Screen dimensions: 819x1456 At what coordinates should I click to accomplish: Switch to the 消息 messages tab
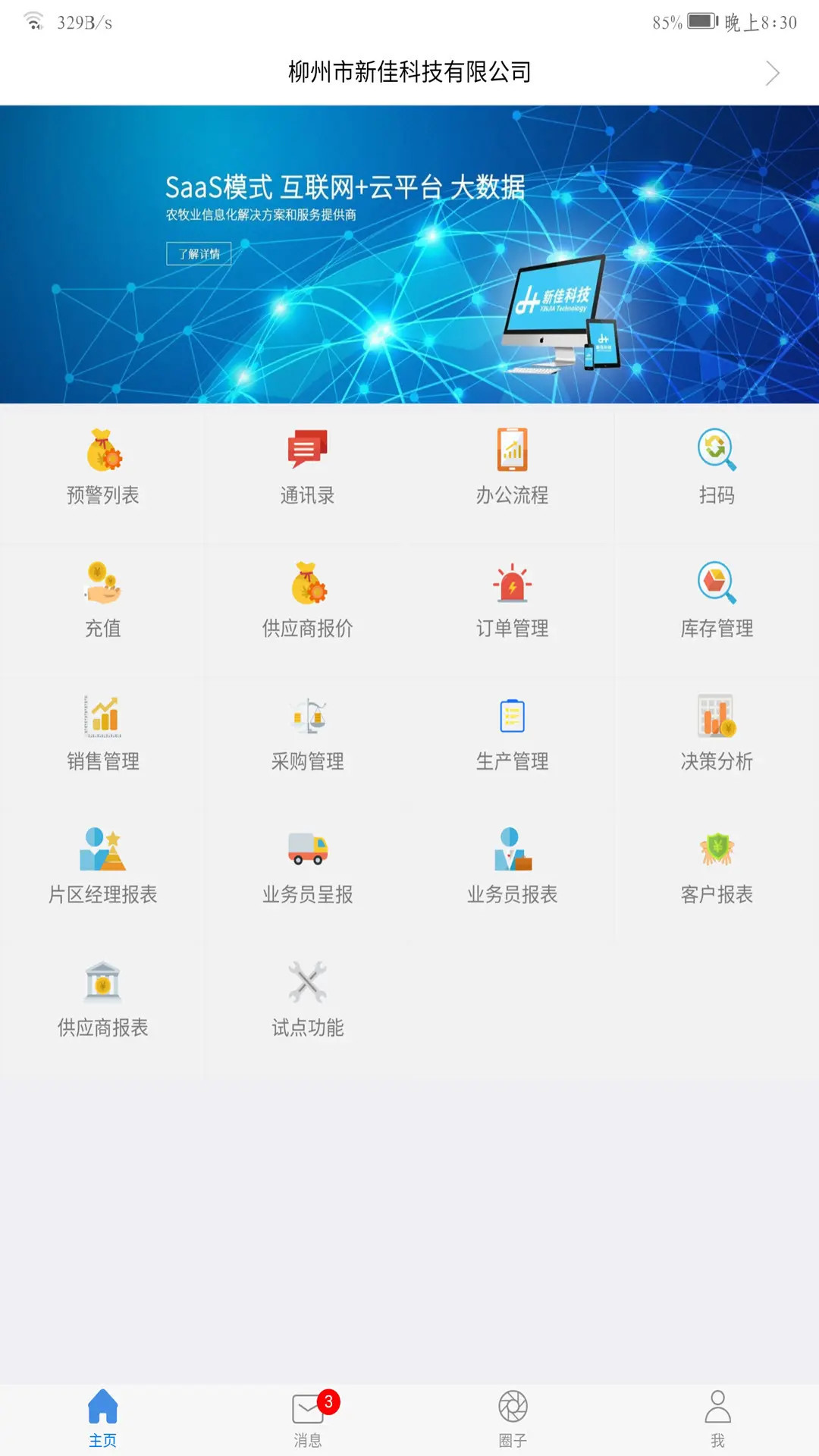307,1420
